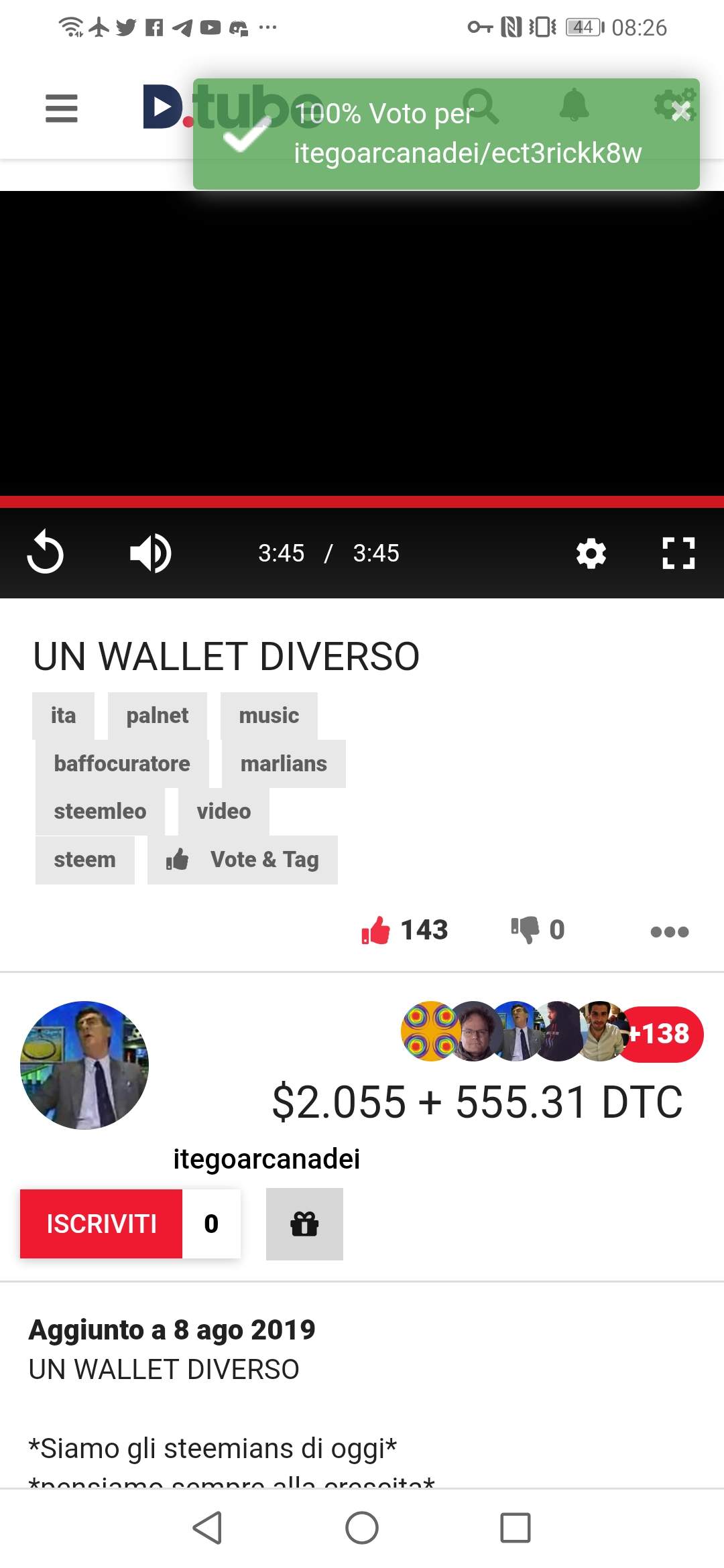
Task: Open the 'palnet' tag
Action: click(x=157, y=716)
